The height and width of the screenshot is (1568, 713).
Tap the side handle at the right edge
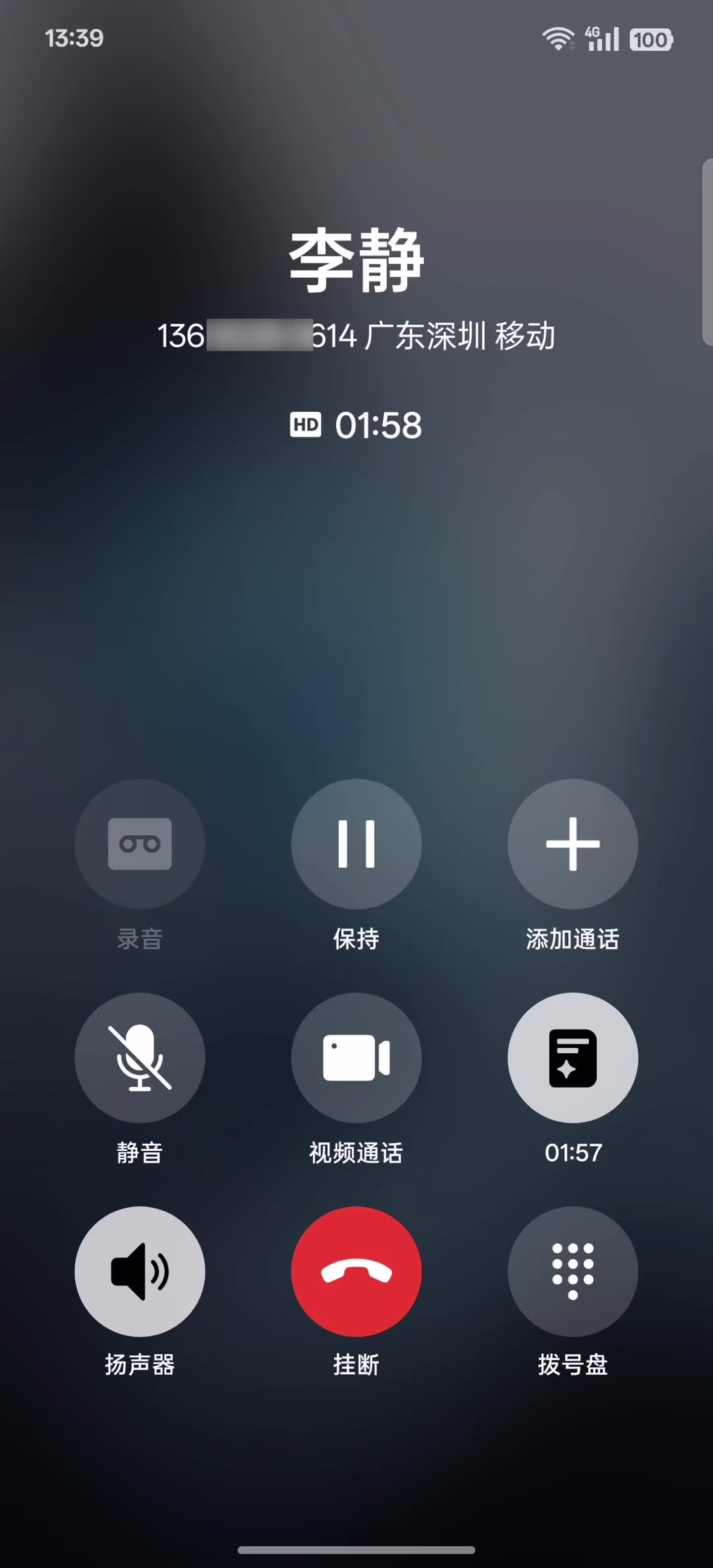click(x=708, y=252)
